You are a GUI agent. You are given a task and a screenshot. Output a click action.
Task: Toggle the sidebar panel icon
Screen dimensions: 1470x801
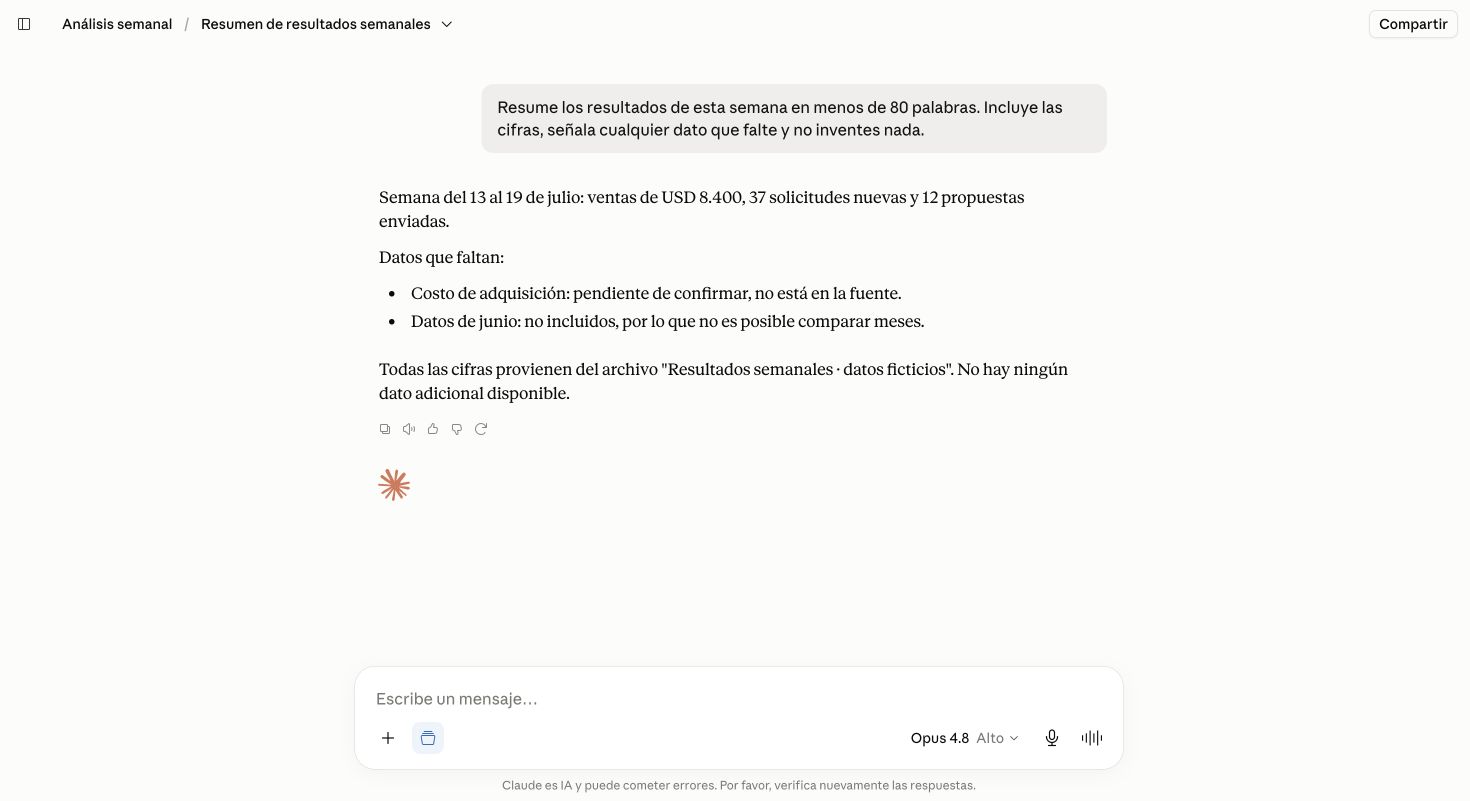pyautogui.click(x=25, y=24)
